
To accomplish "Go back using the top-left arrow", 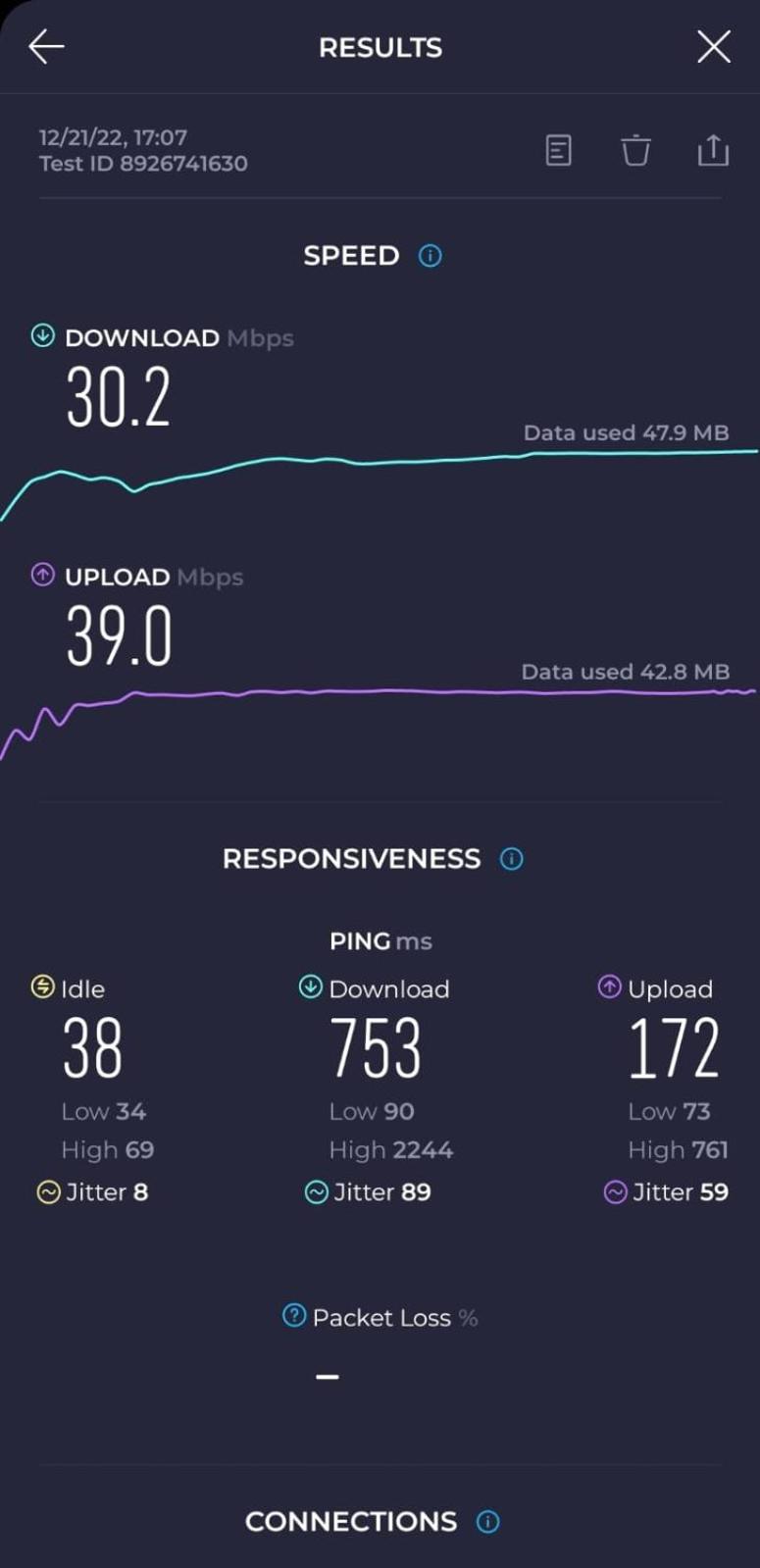I will (x=46, y=46).
